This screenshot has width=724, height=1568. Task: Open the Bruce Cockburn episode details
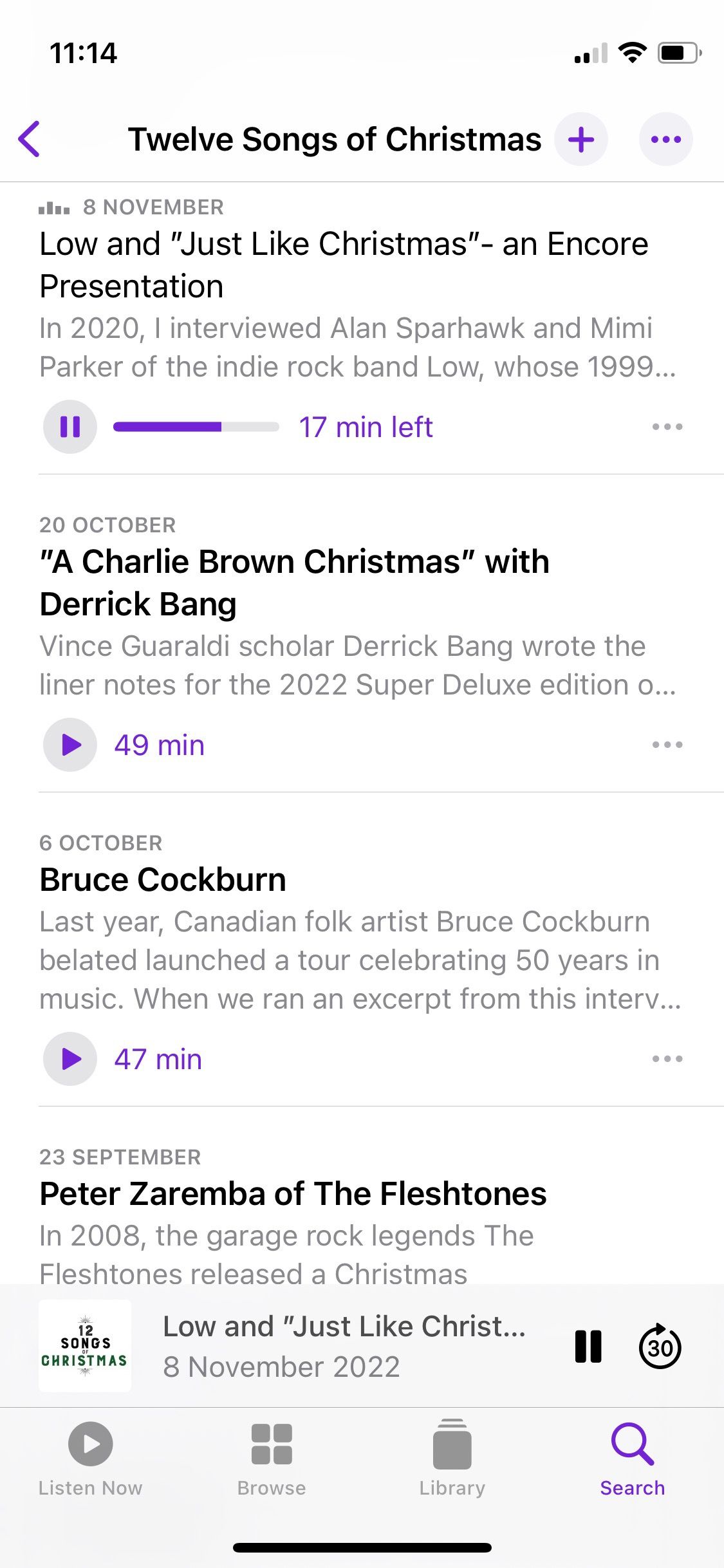163,880
